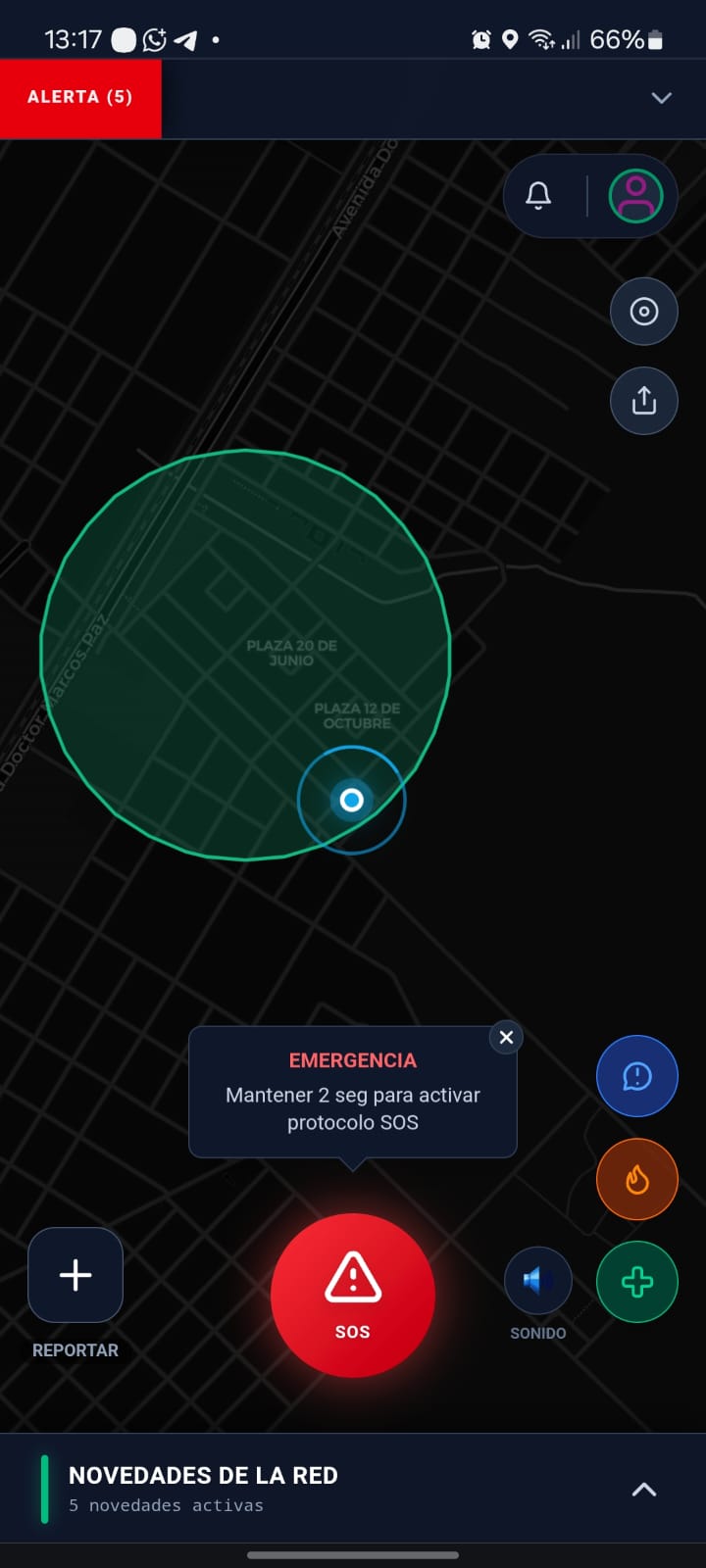Image resolution: width=706 pixels, height=1568 pixels.
Task: Expand the alert bar with the chevron
Action: [662, 98]
